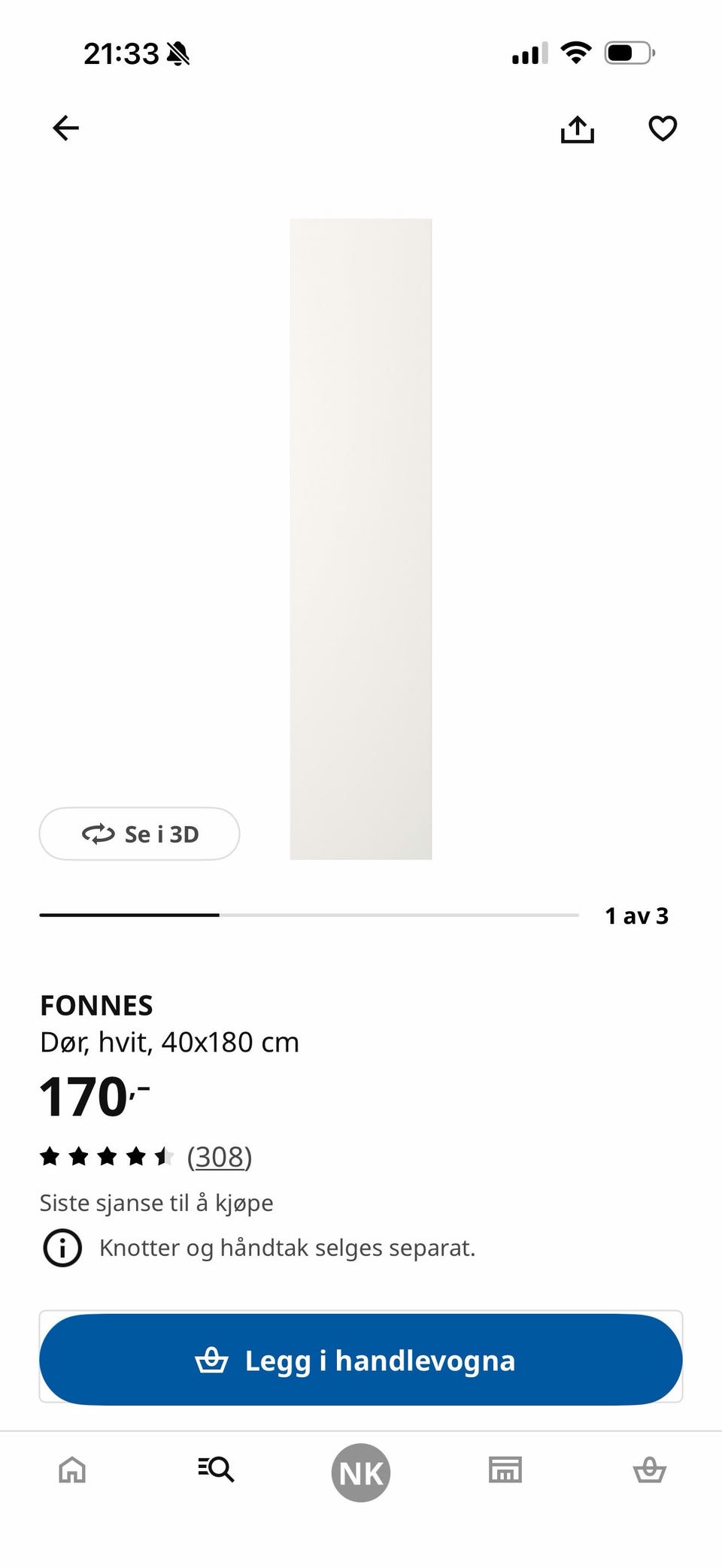Open the Se i 3D view

pos(139,834)
